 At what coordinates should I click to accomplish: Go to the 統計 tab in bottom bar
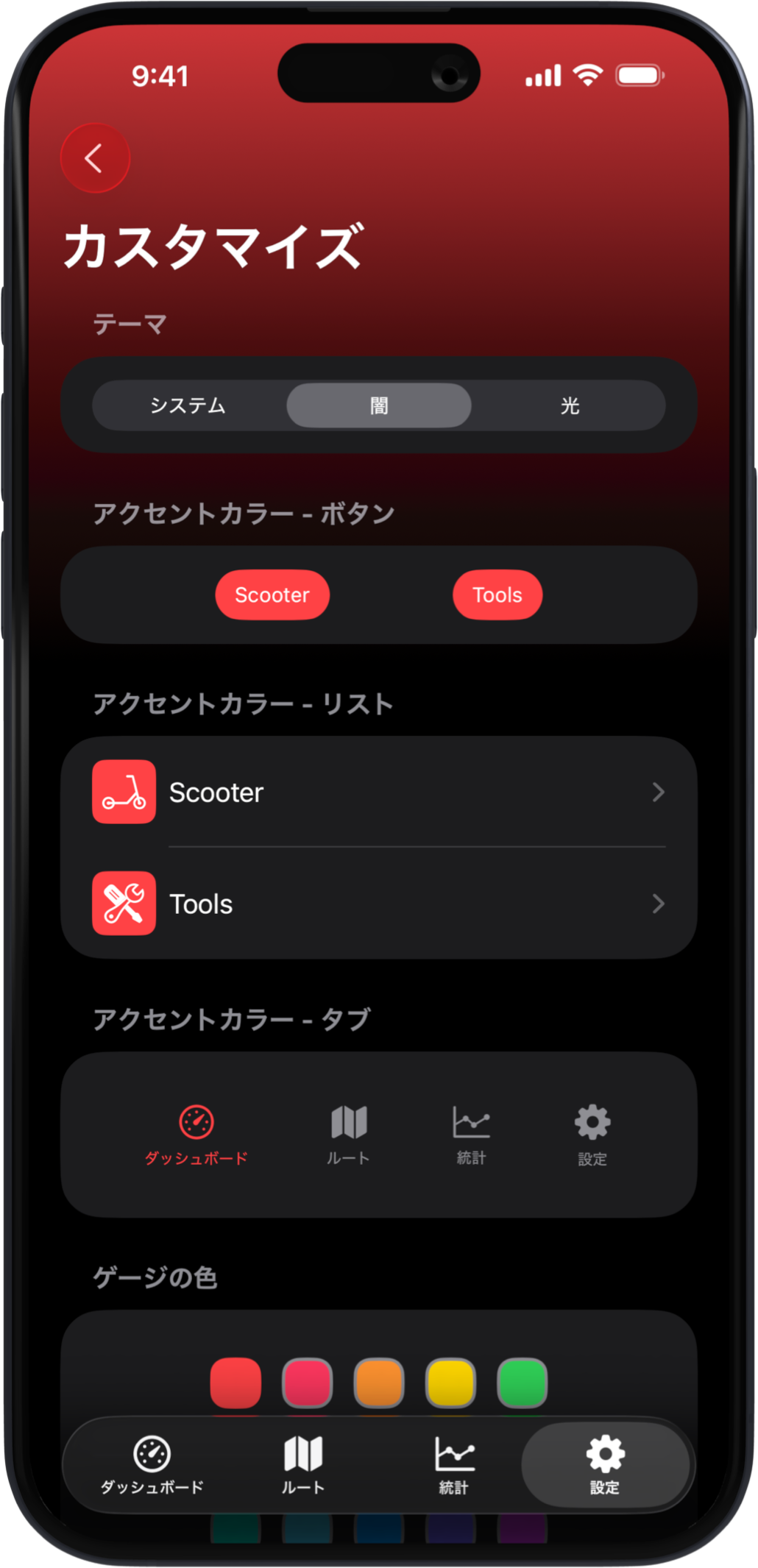coord(454,1464)
